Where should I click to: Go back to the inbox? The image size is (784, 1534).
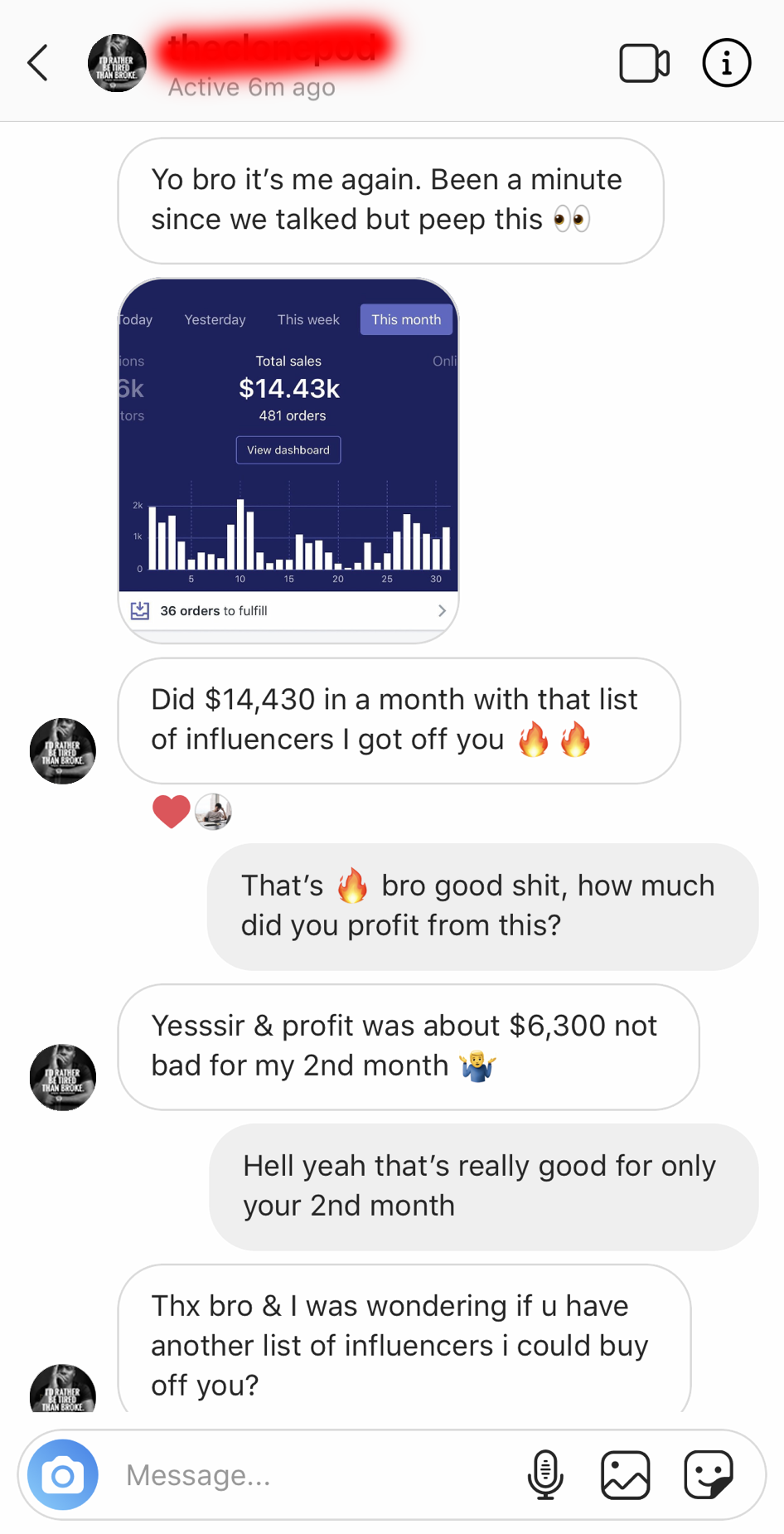tap(38, 63)
